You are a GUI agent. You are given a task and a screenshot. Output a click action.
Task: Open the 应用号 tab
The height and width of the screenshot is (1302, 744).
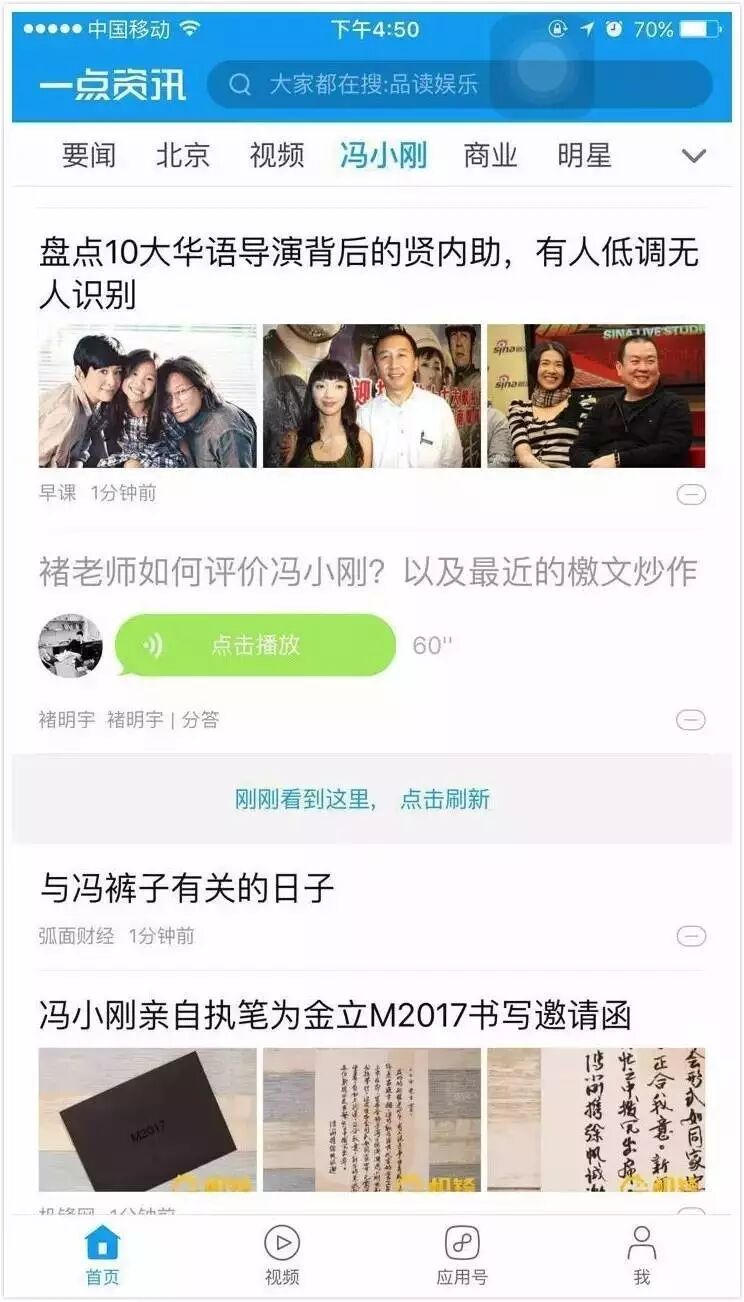pyautogui.click(x=462, y=1256)
